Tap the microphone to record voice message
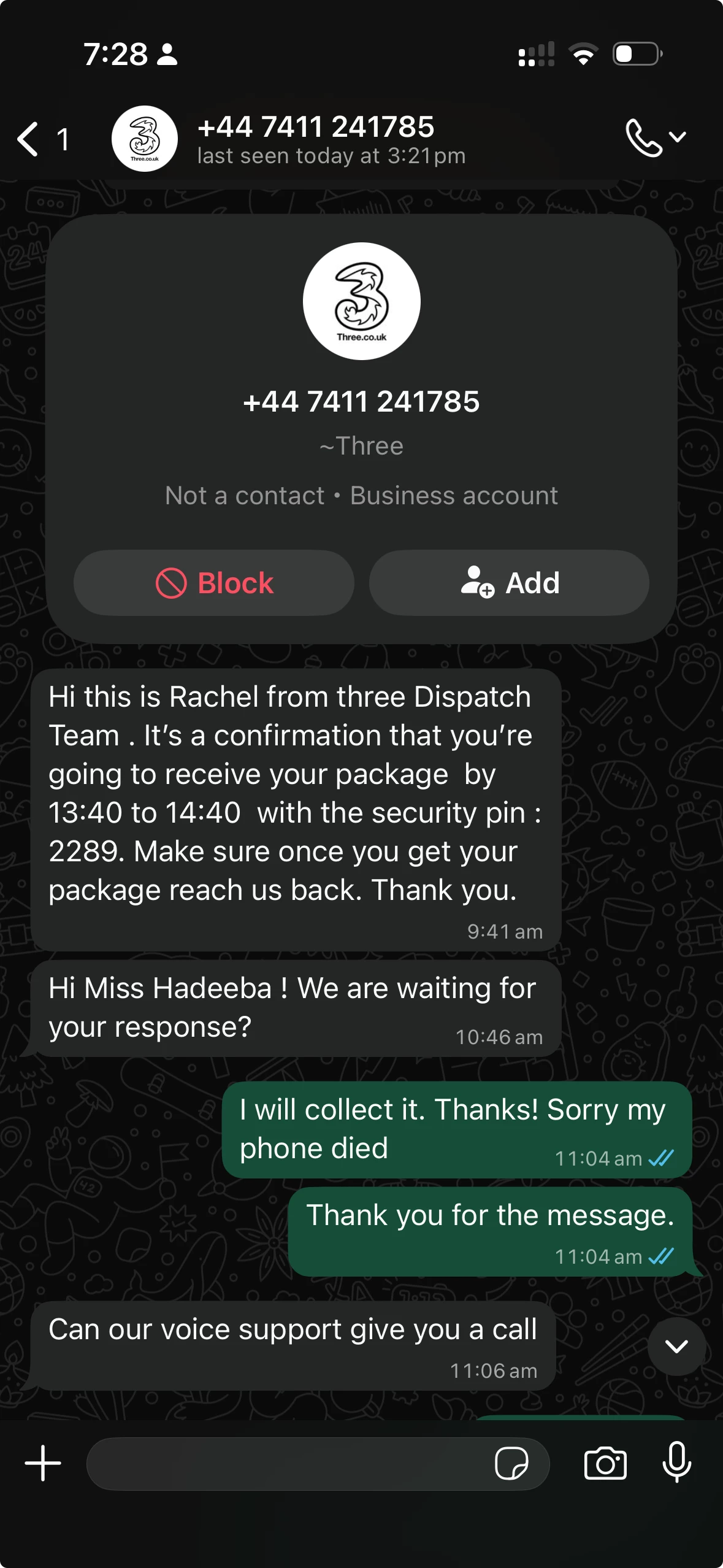The width and height of the screenshot is (723, 1568). (677, 1462)
